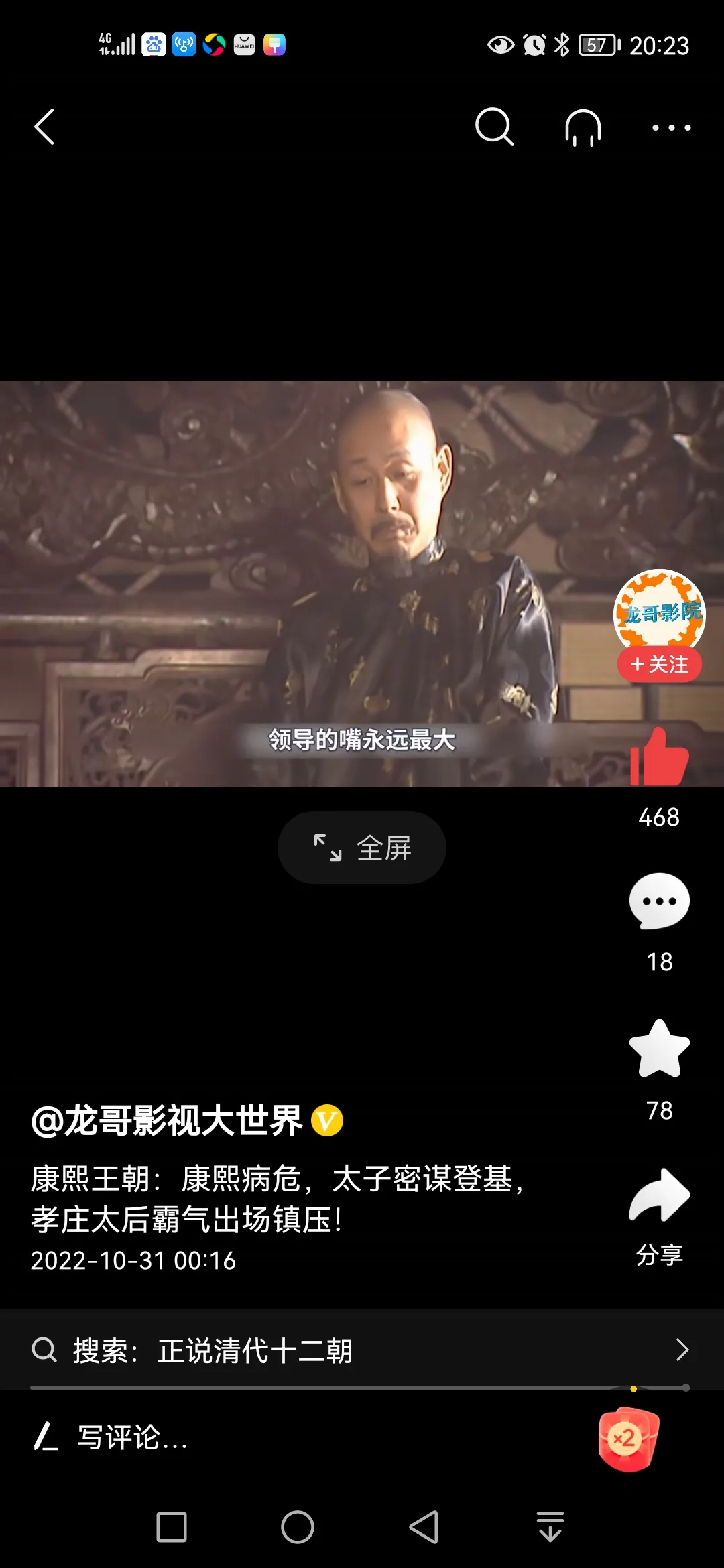Tap the headphone listen mode icon
Image resolution: width=724 pixels, height=1568 pixels.
583,127
